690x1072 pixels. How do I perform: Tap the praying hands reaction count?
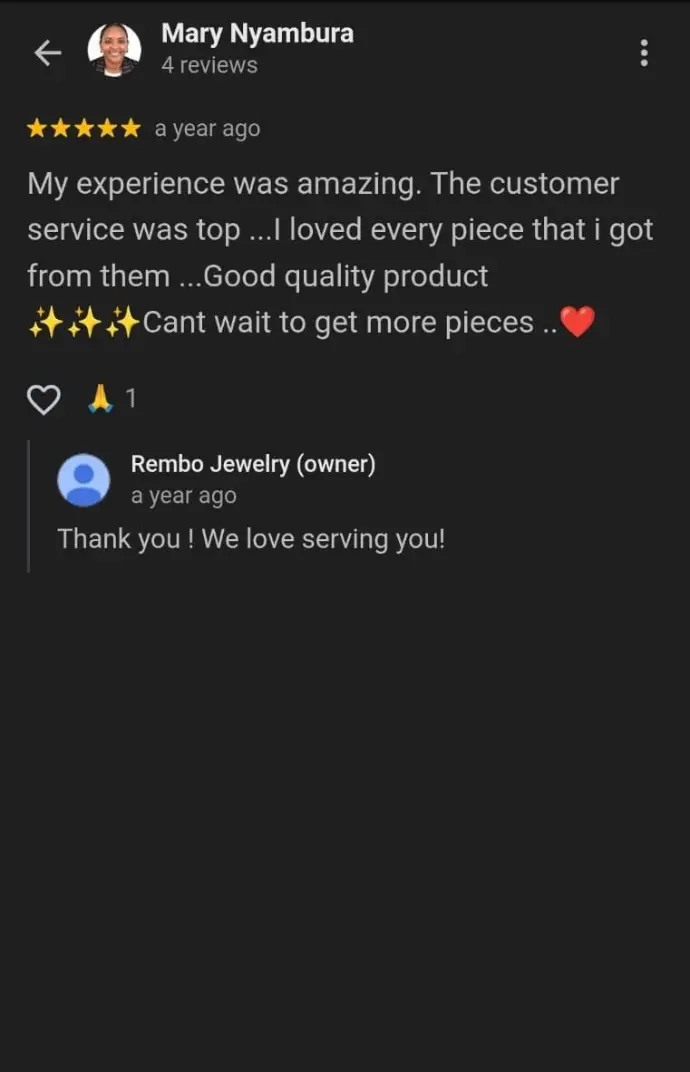coord(111,400)
